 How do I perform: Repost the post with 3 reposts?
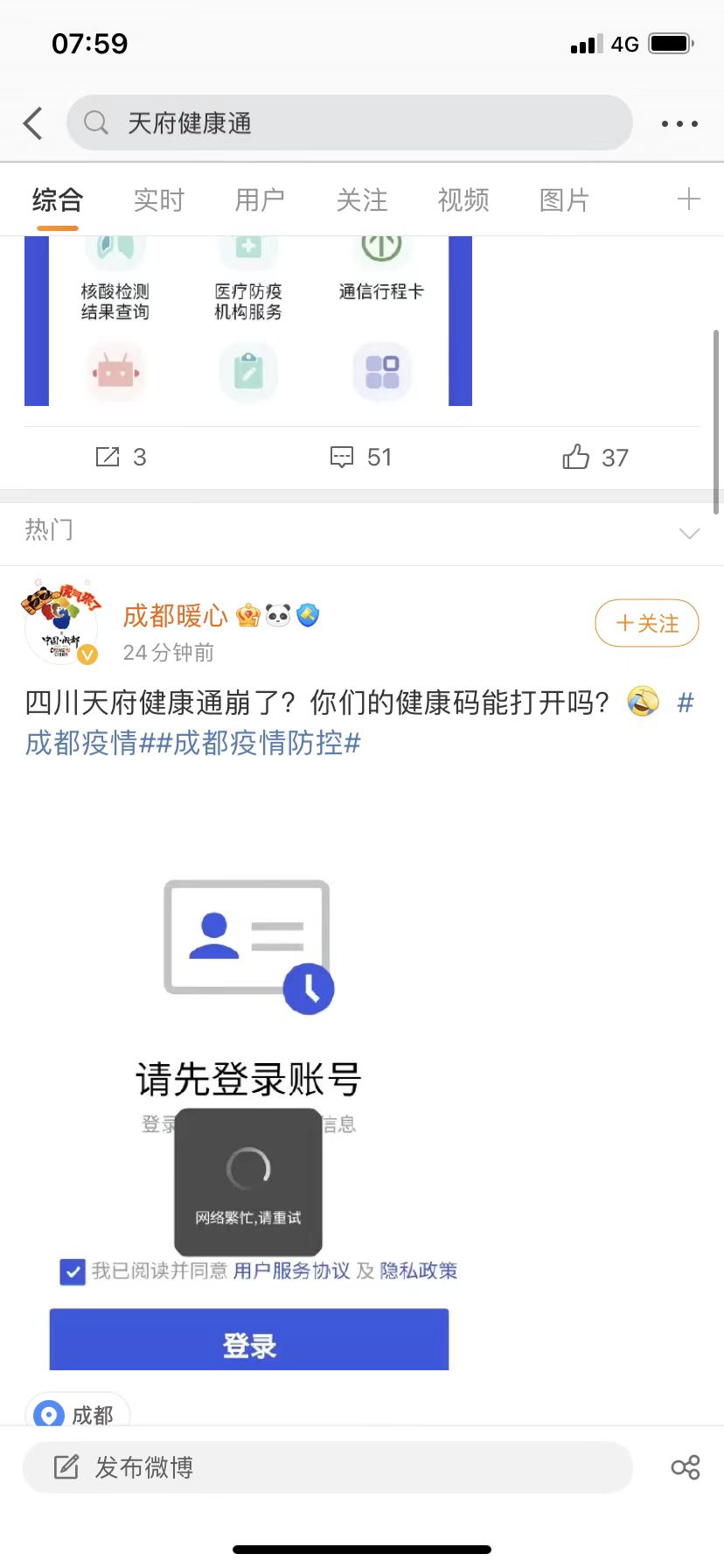click(120, 457)
